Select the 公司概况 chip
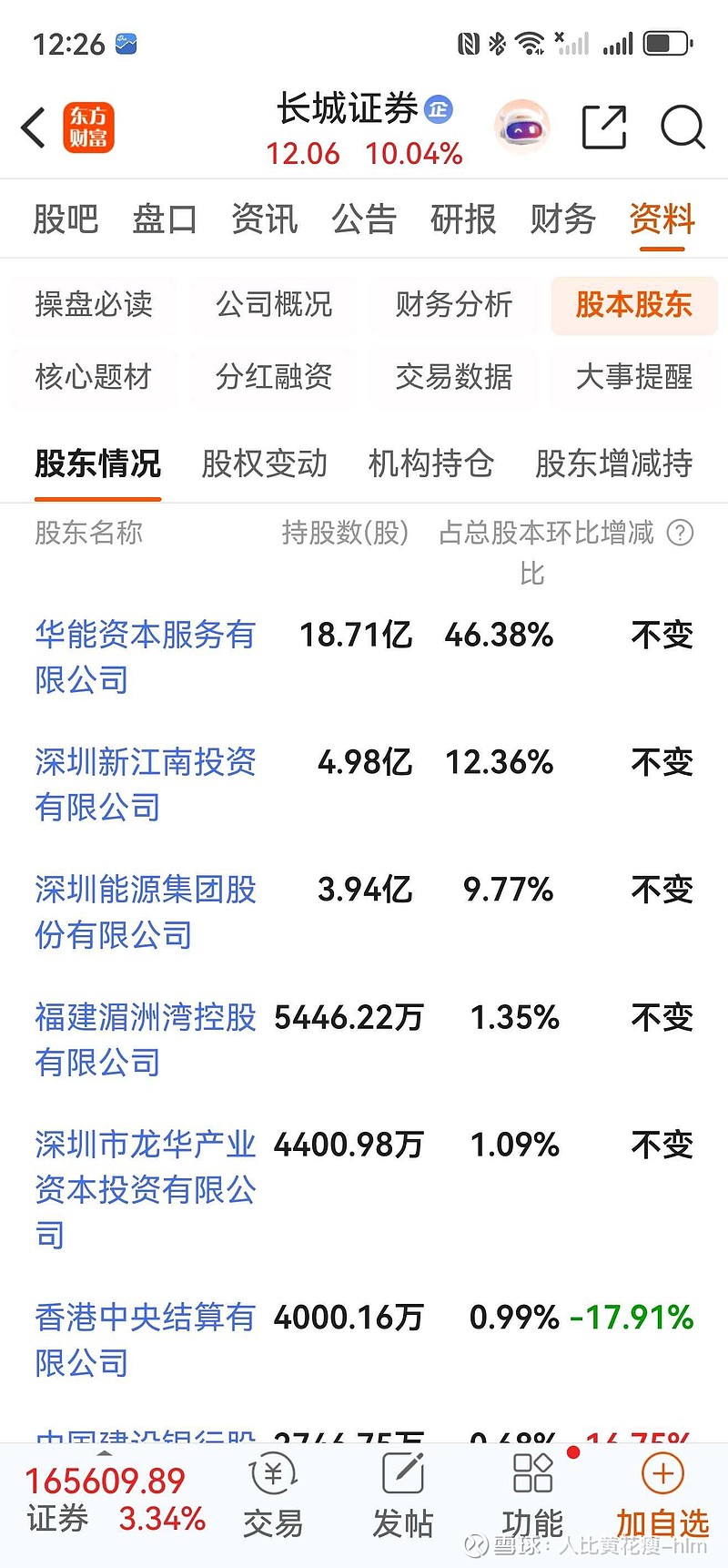The width and height of the screenshot is (728, 1568). click(274, 304)
